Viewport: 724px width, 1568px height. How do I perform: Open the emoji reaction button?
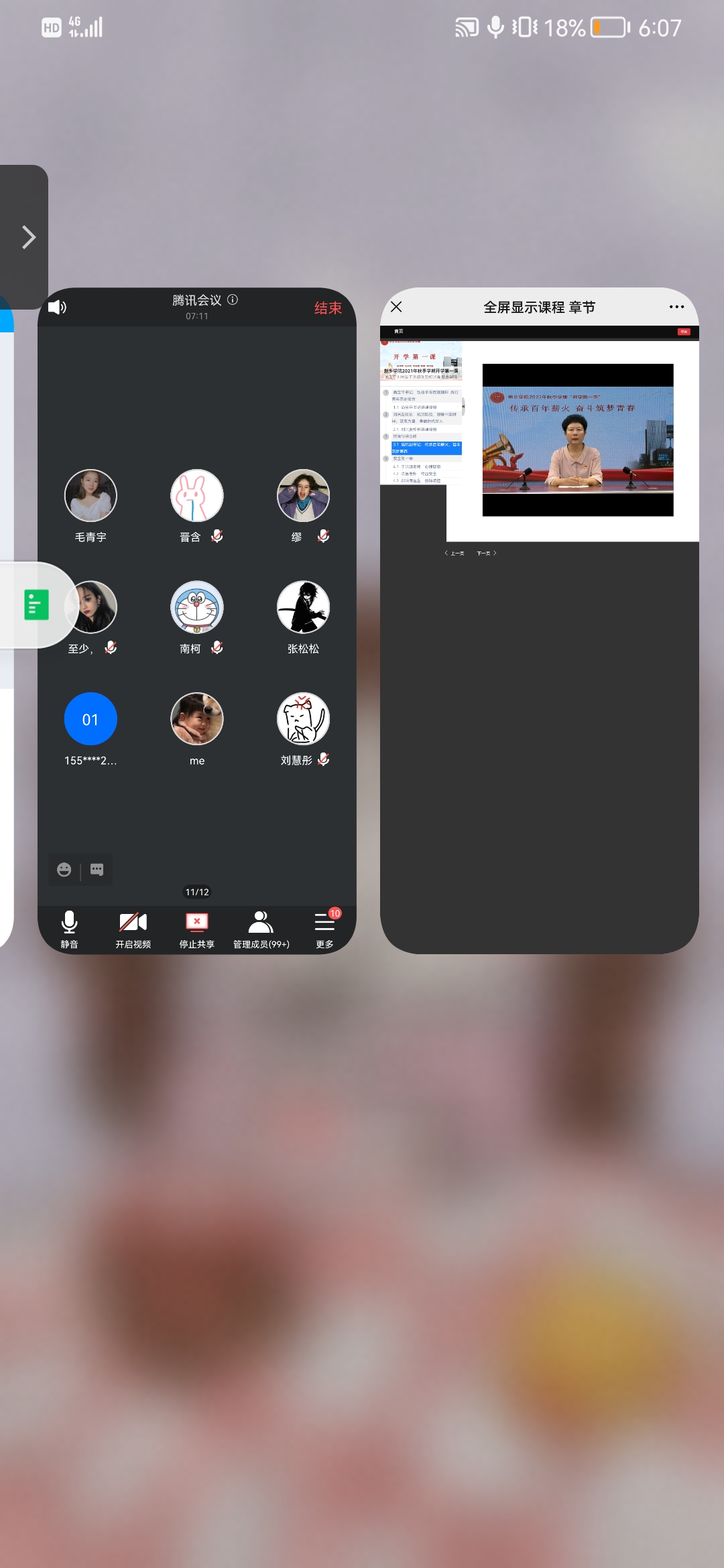click(x=64, y=870)
